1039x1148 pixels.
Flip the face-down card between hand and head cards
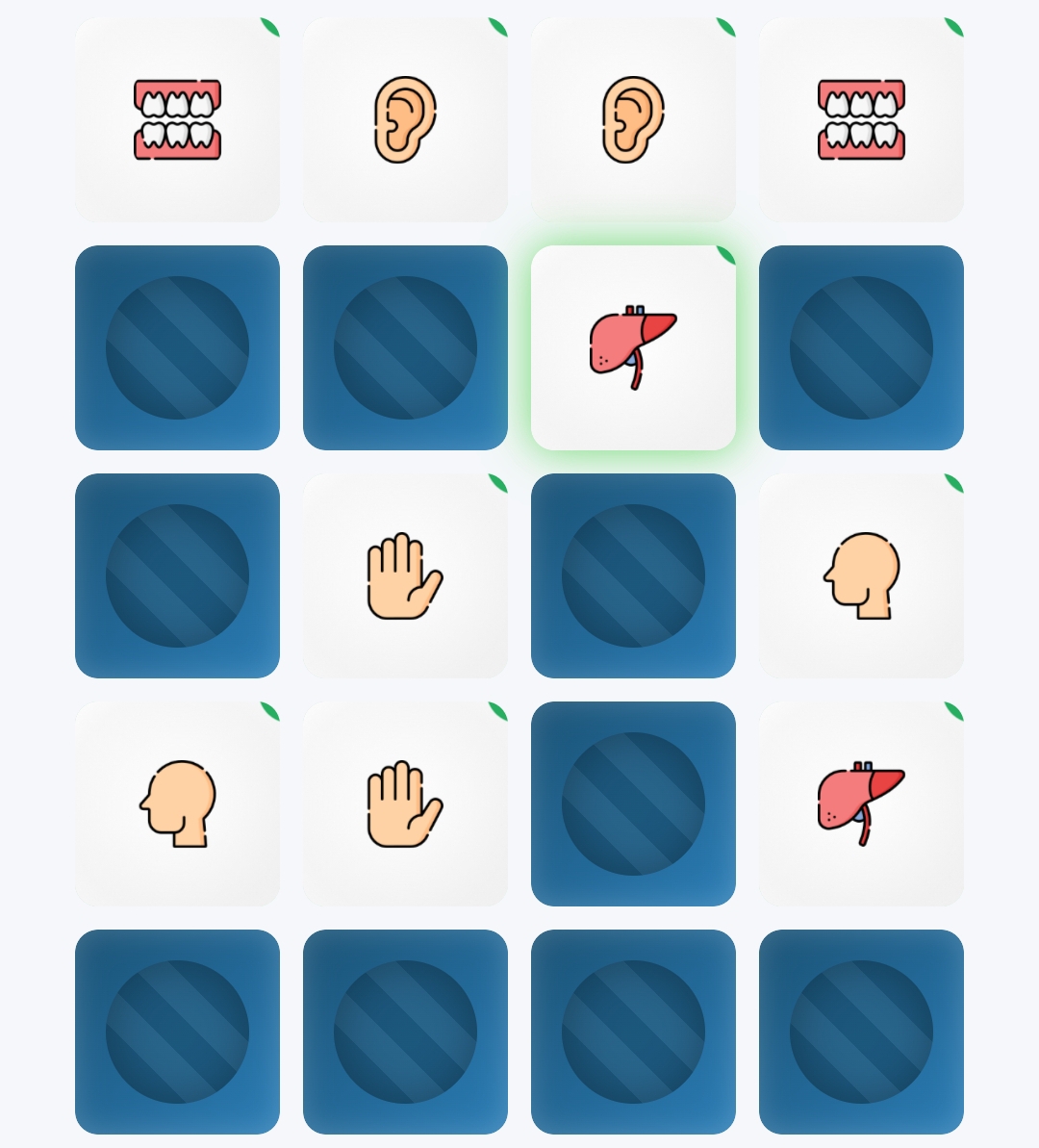pyautogui.click(x=633, y=575)
